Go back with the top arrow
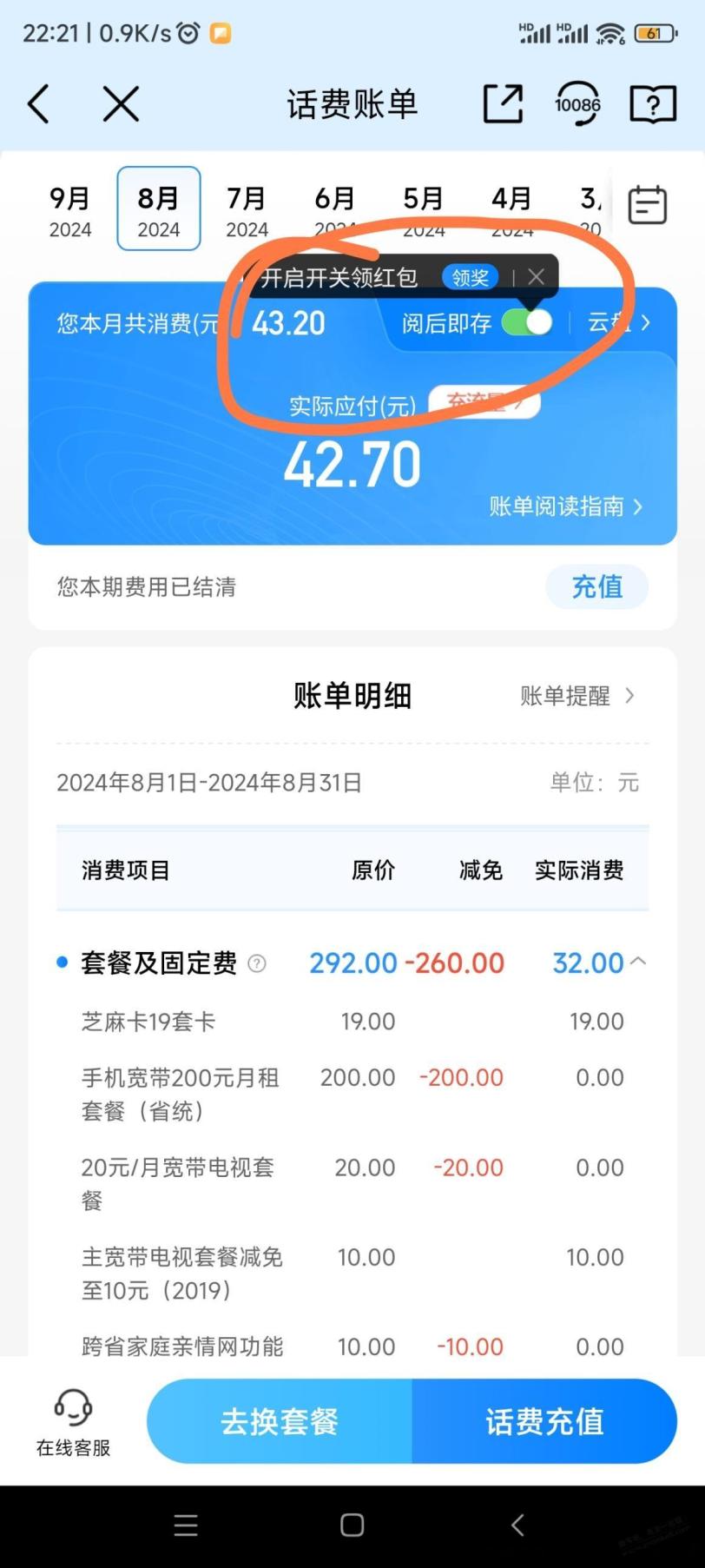The image size is (705, 1568). click(x=39, y=104)
